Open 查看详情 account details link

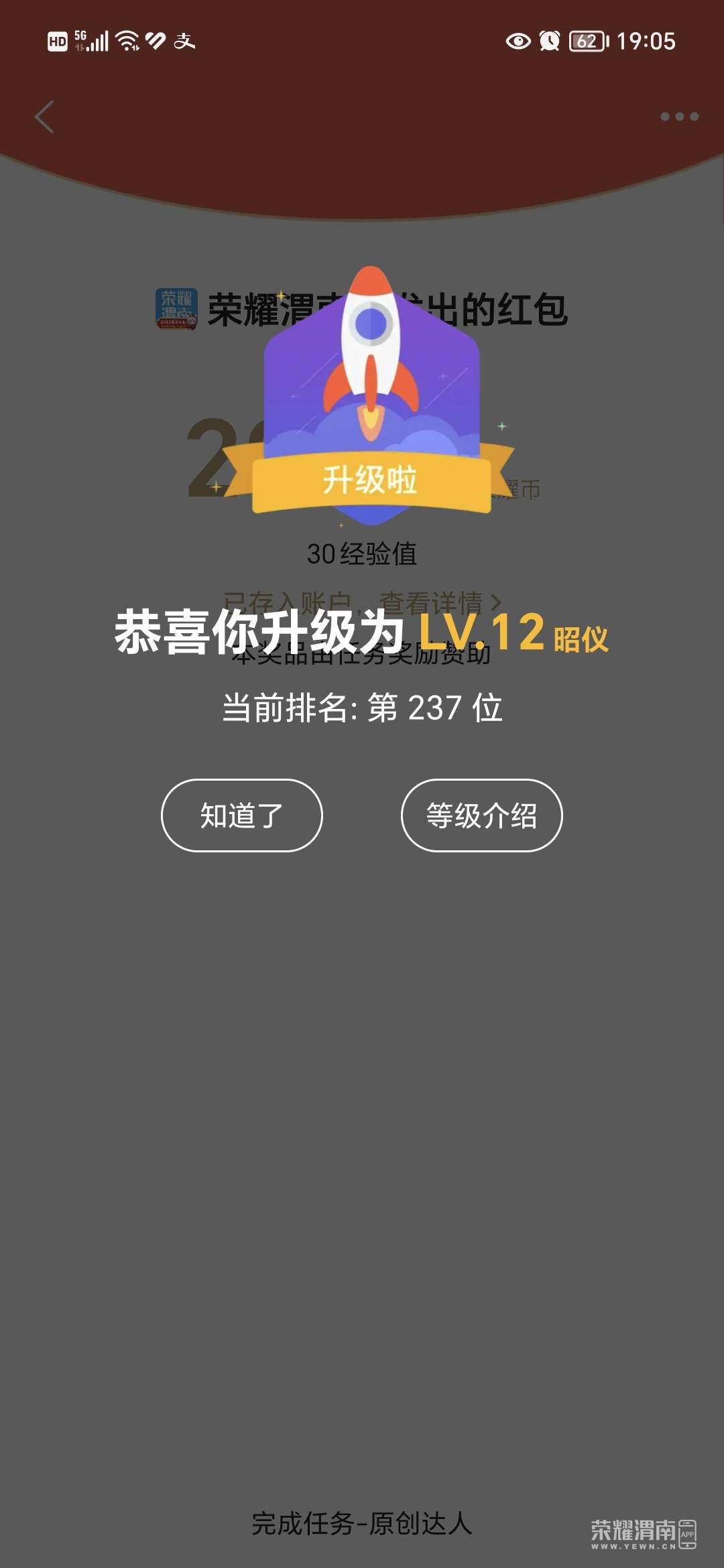pyautogui.click(x=439, y=602)
